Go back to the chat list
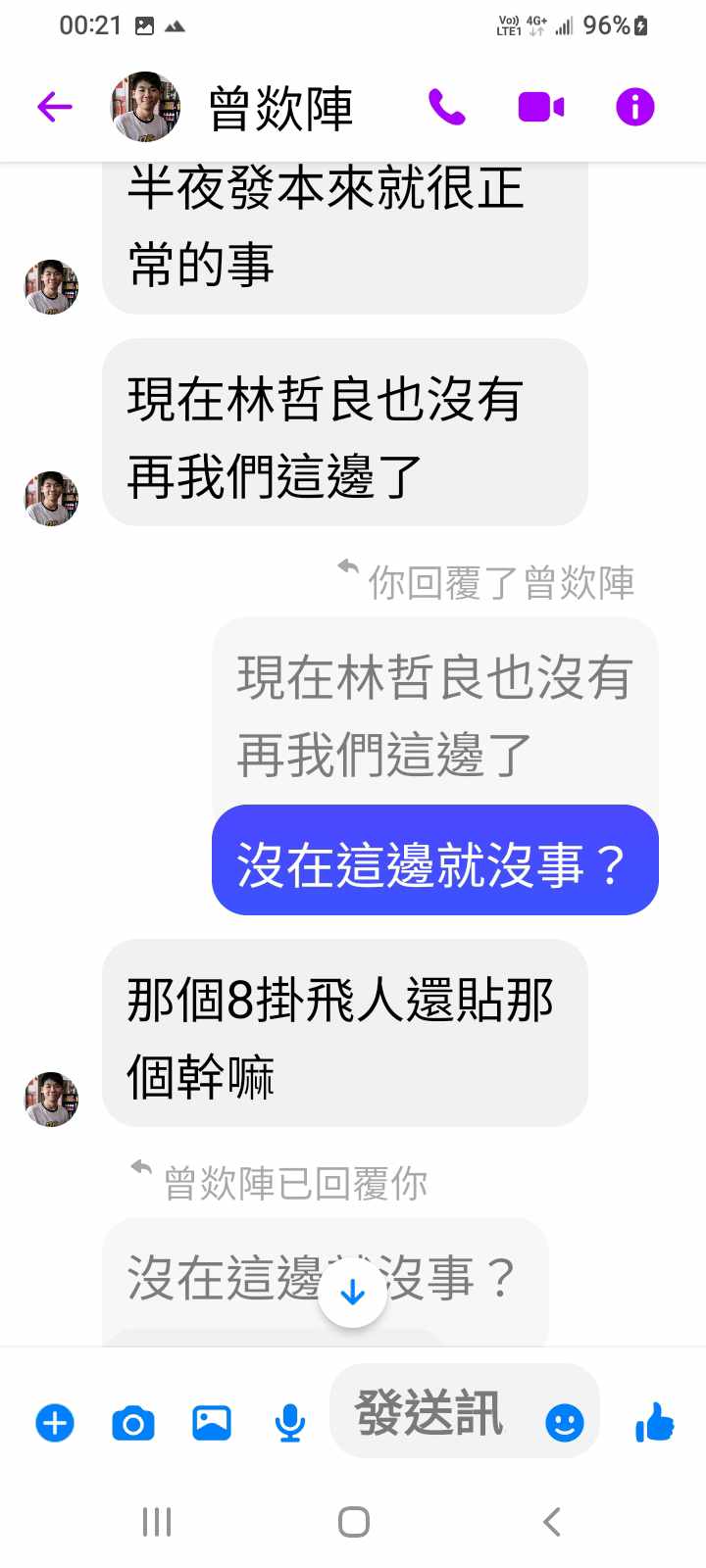The width and height of the screenshot is (706, 1568). tap(55, 106)
